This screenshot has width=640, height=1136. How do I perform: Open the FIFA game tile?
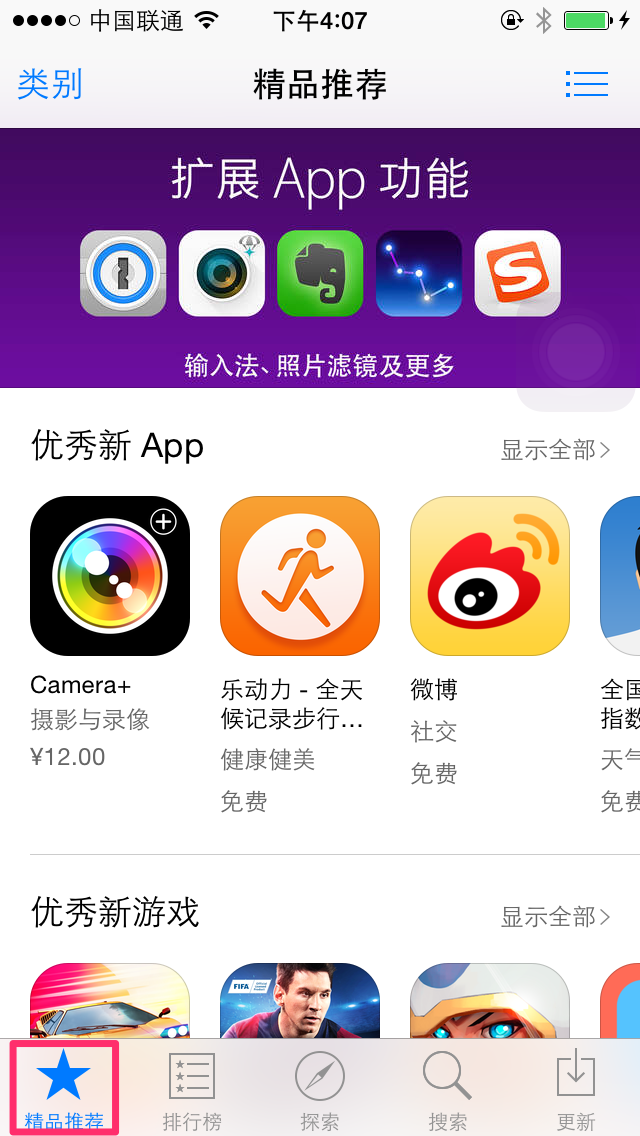(300, 1000)
